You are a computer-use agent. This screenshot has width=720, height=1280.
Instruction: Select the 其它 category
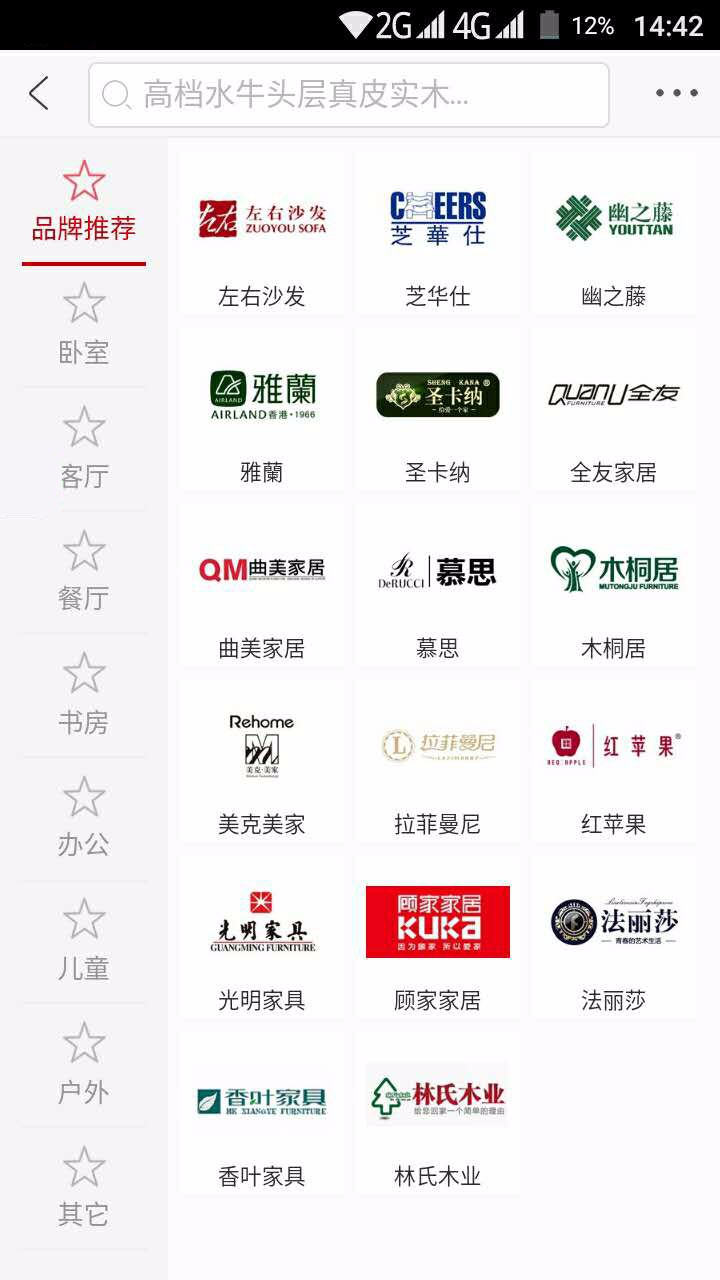click(x=84, y=1189)
